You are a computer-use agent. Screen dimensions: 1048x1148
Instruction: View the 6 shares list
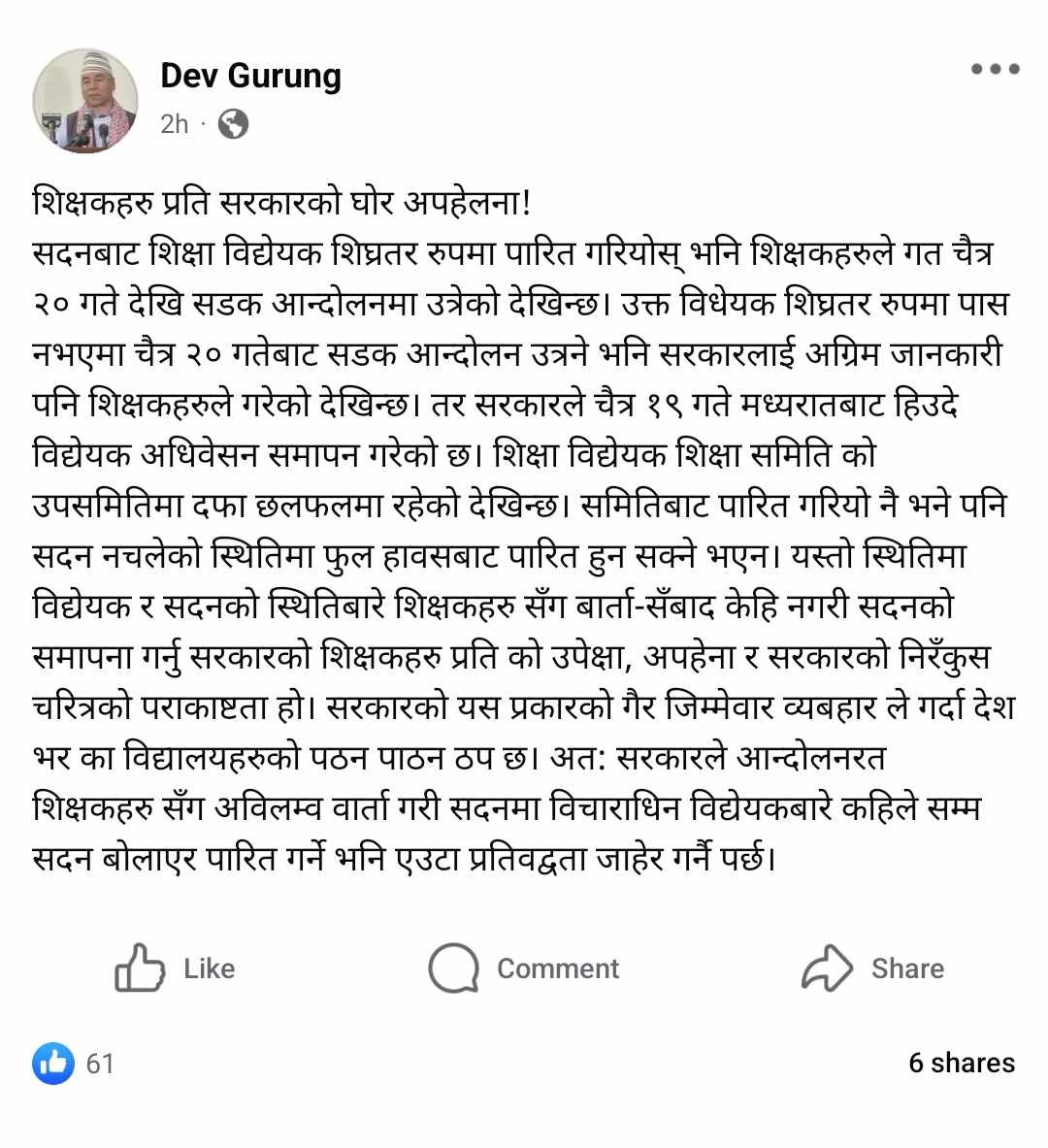(961, 1063)
